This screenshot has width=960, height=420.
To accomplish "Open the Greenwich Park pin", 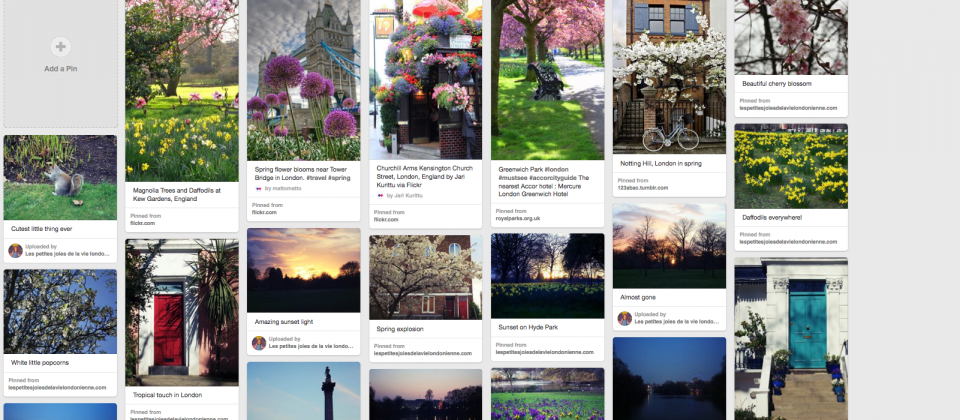I will tap(547, 80).
